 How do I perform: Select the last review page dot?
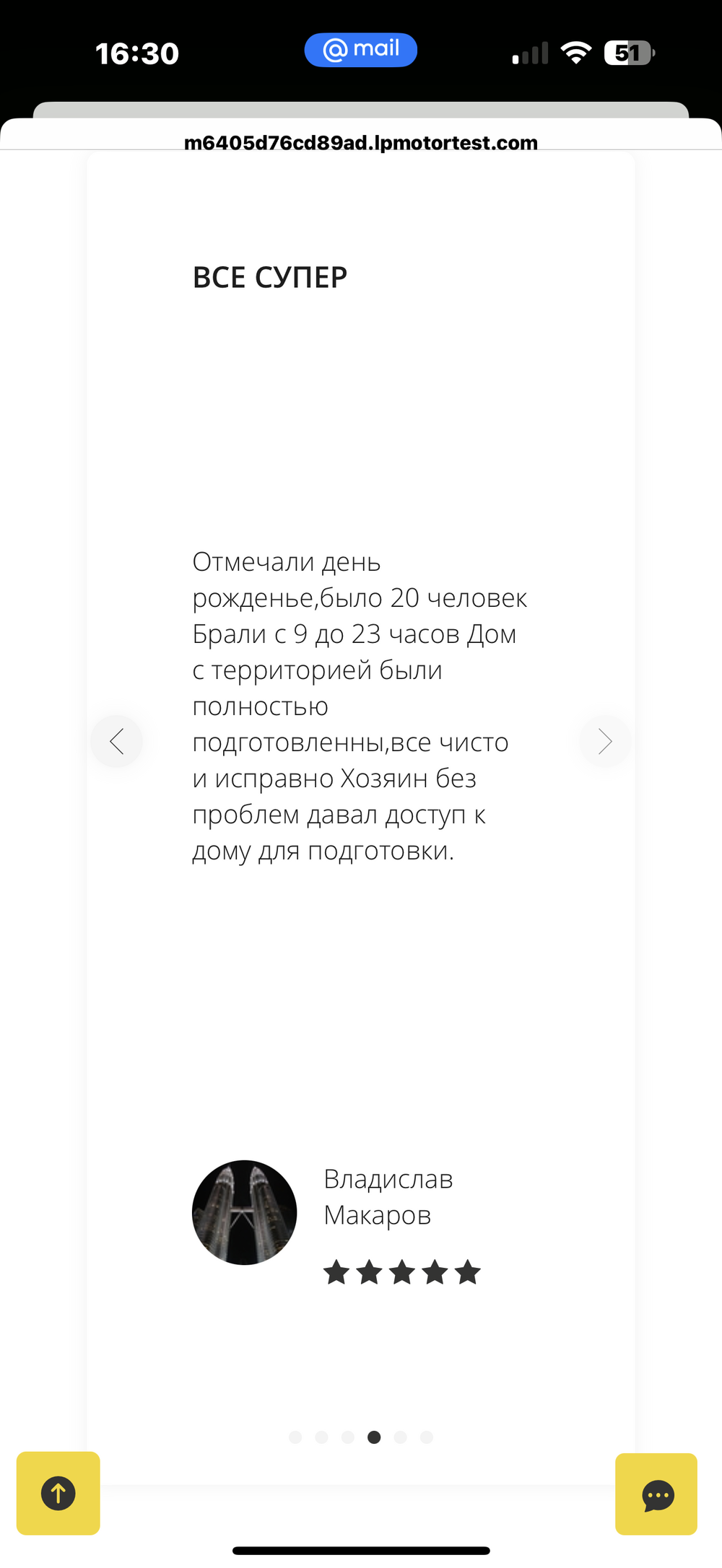(x=427, y=1437)
